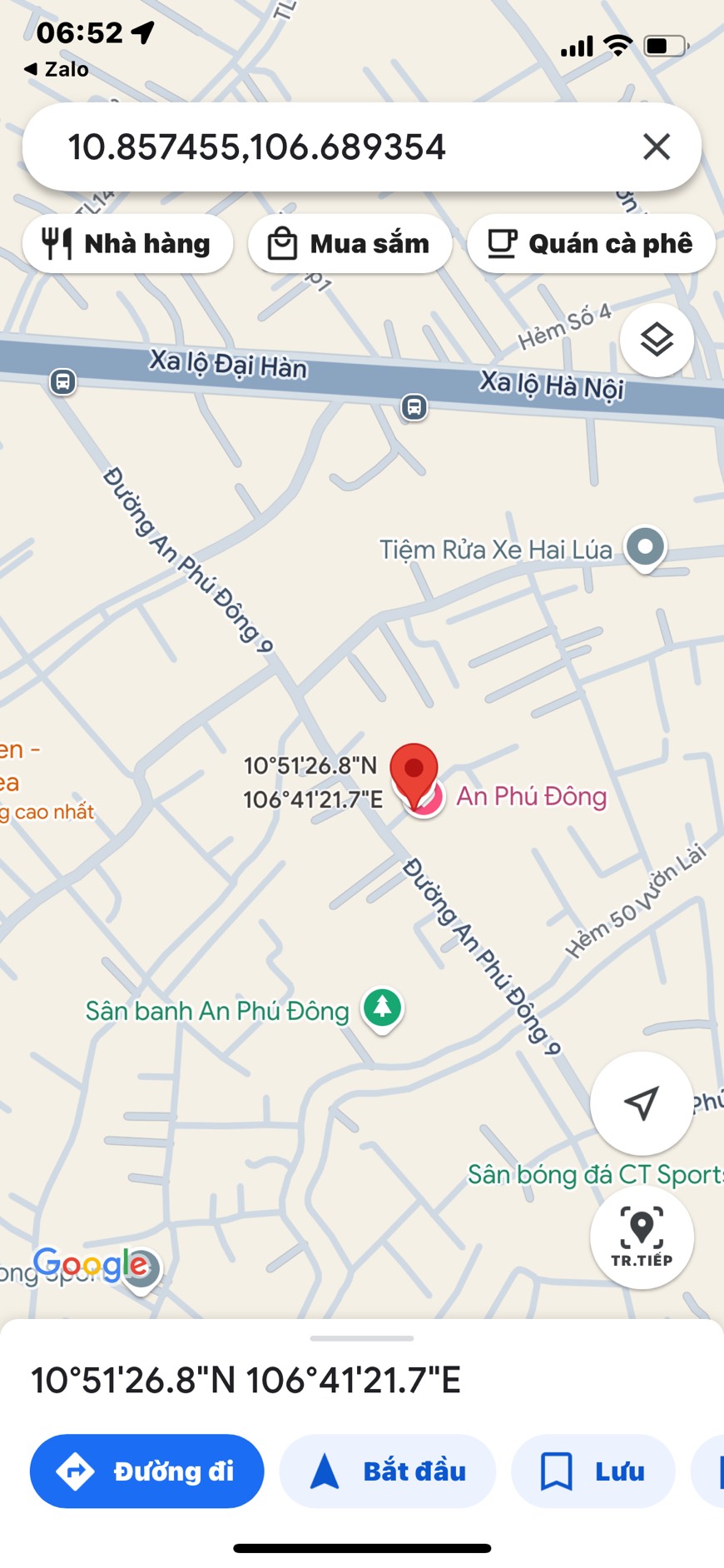Open Tiệm Rửa Xe Hai Lúa marker
This screenshot has width=724, height=1568.
[645, 547]
